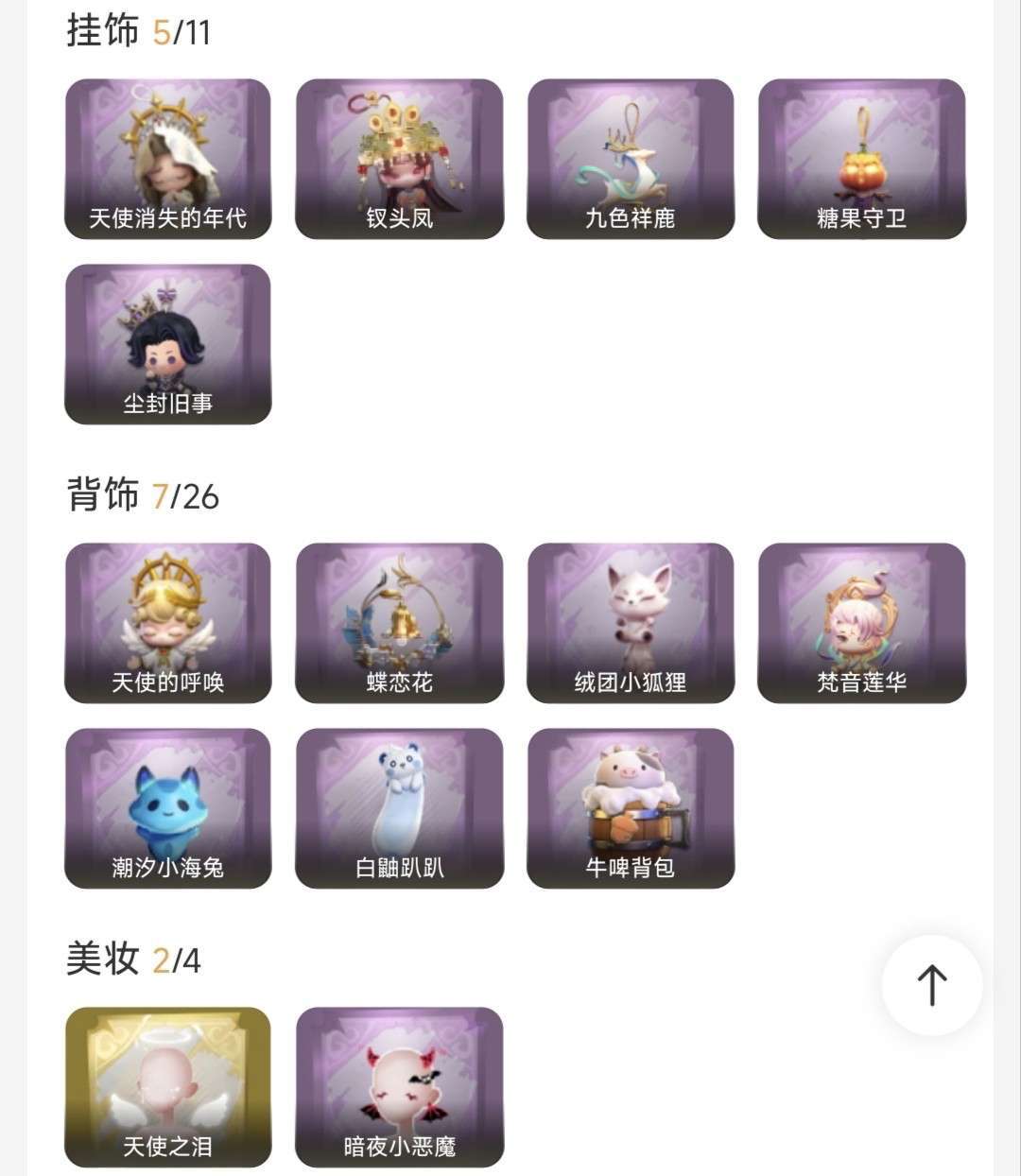Select the 白鼬趴趴 back accessory
This screenshot has height=1176, width=1021.
coord(399,808)
